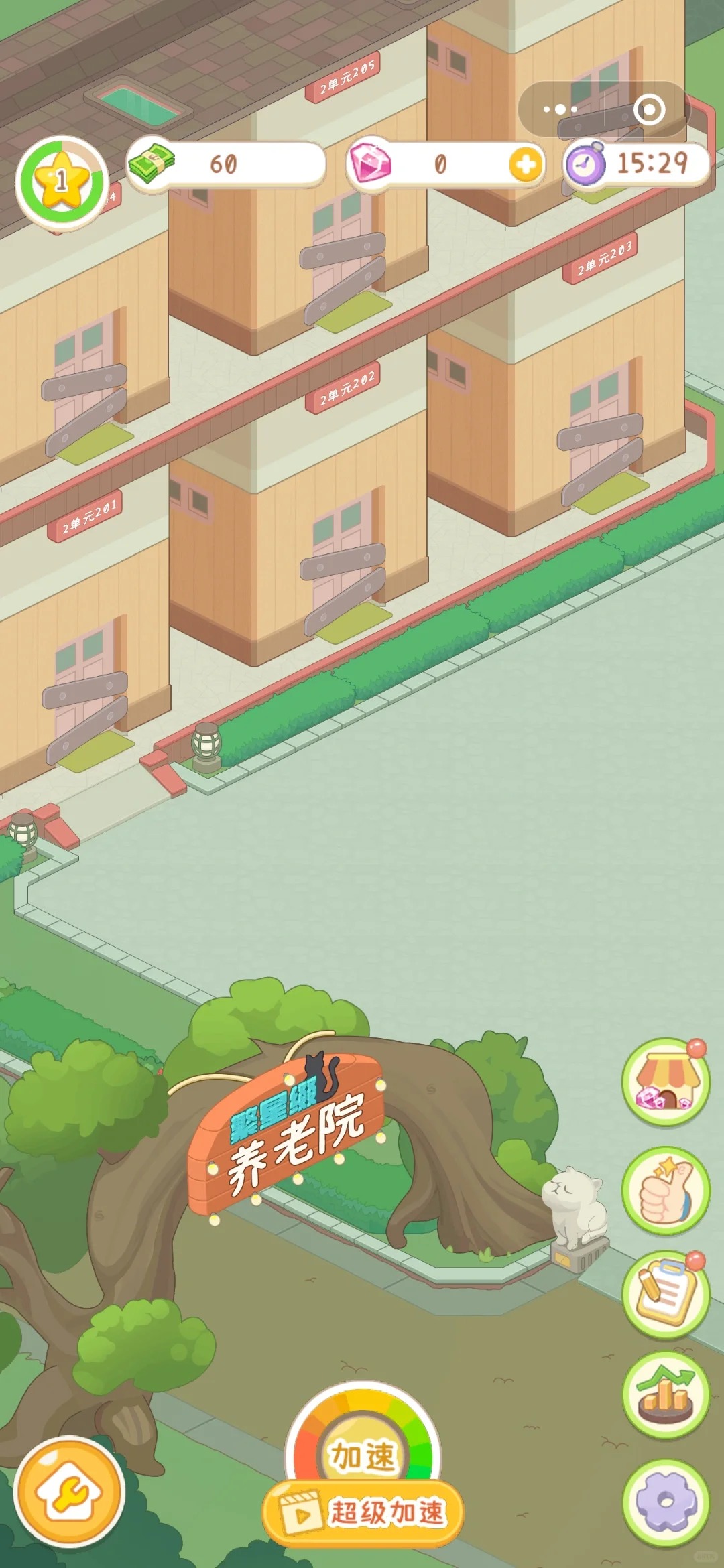The image size is (724, 1568).
Task: Open the gem shop icon
Action: click(666, 1082)
